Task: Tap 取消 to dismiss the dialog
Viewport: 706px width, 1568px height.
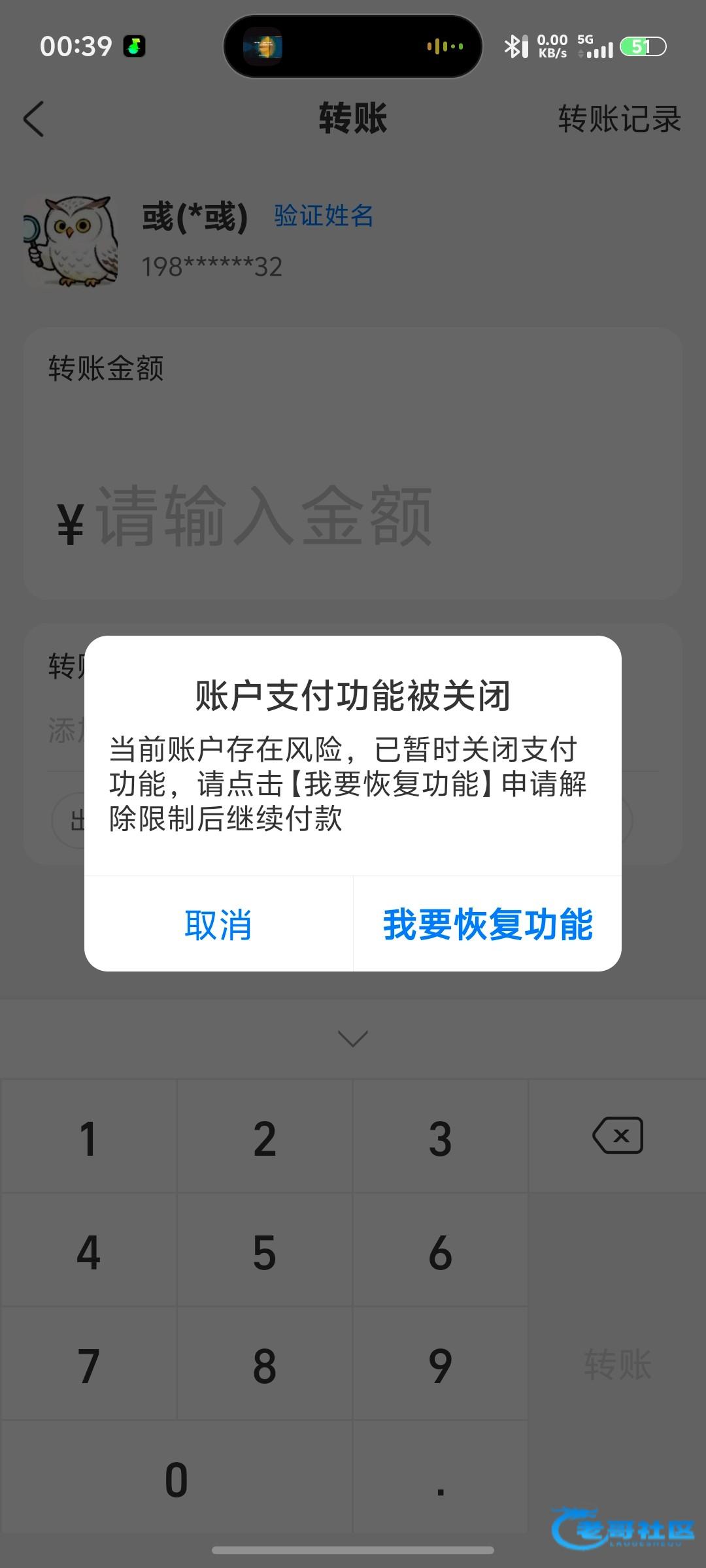Action: 218,924
